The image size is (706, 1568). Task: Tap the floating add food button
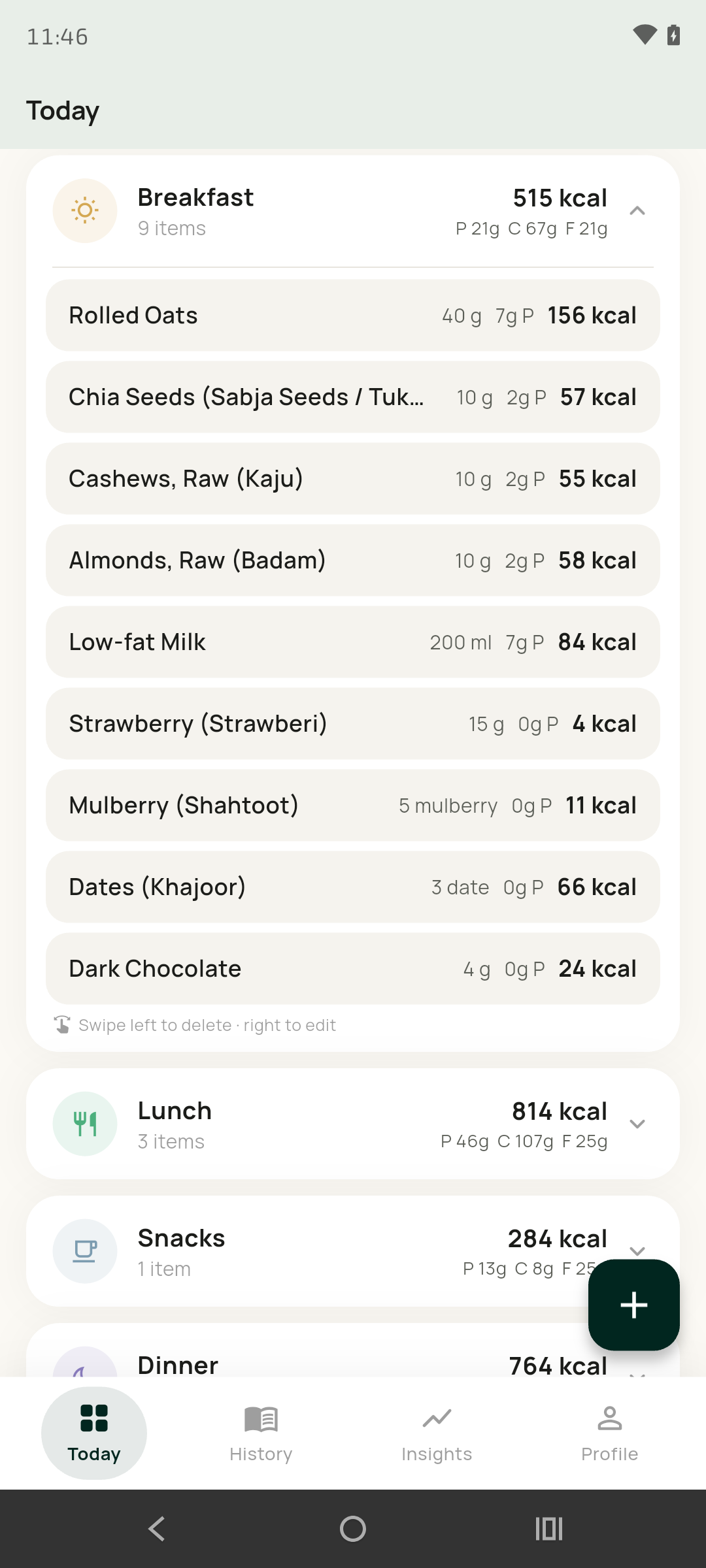pyautogui.click(x=633, y=1305)
